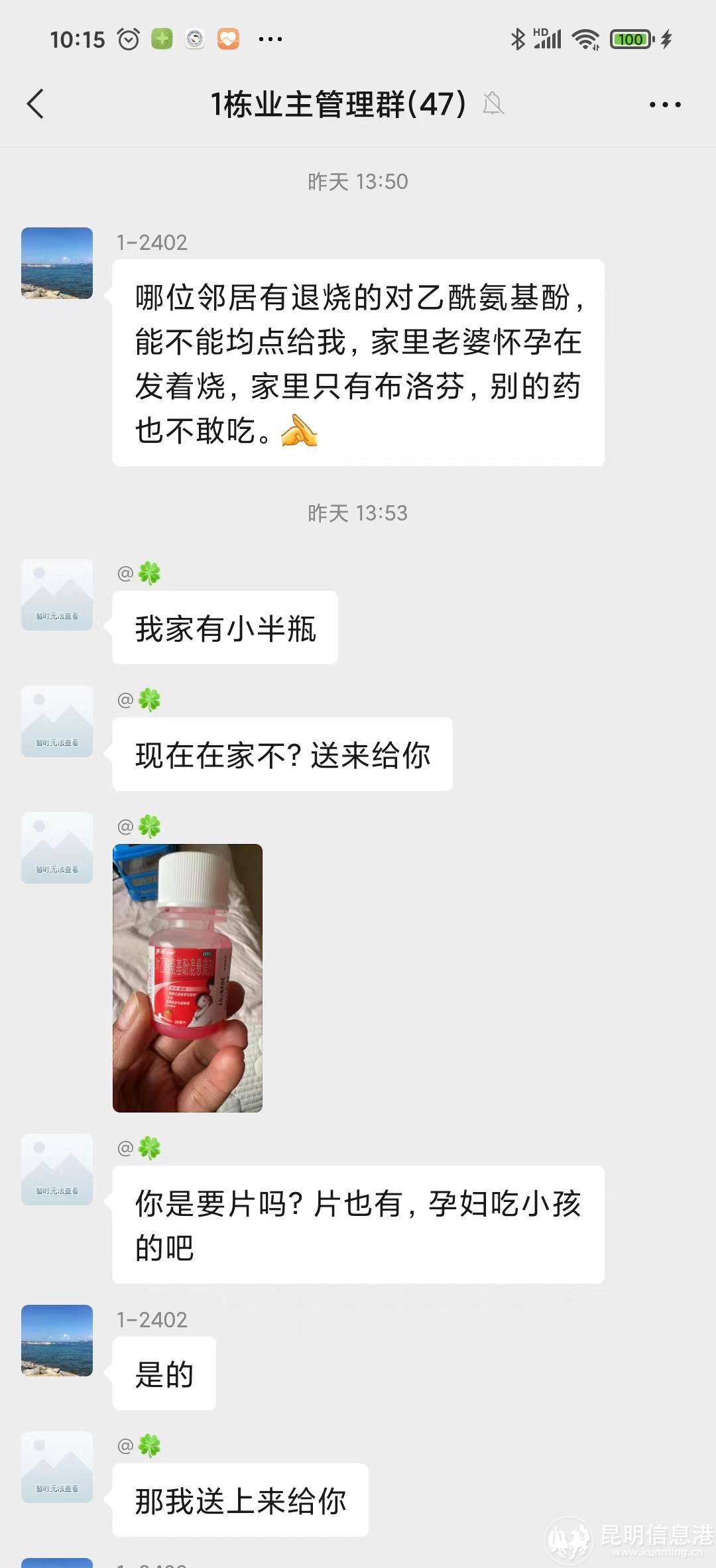Open the group chat info menu
The image size is (716, 1568).
click(x=665, y=104)
